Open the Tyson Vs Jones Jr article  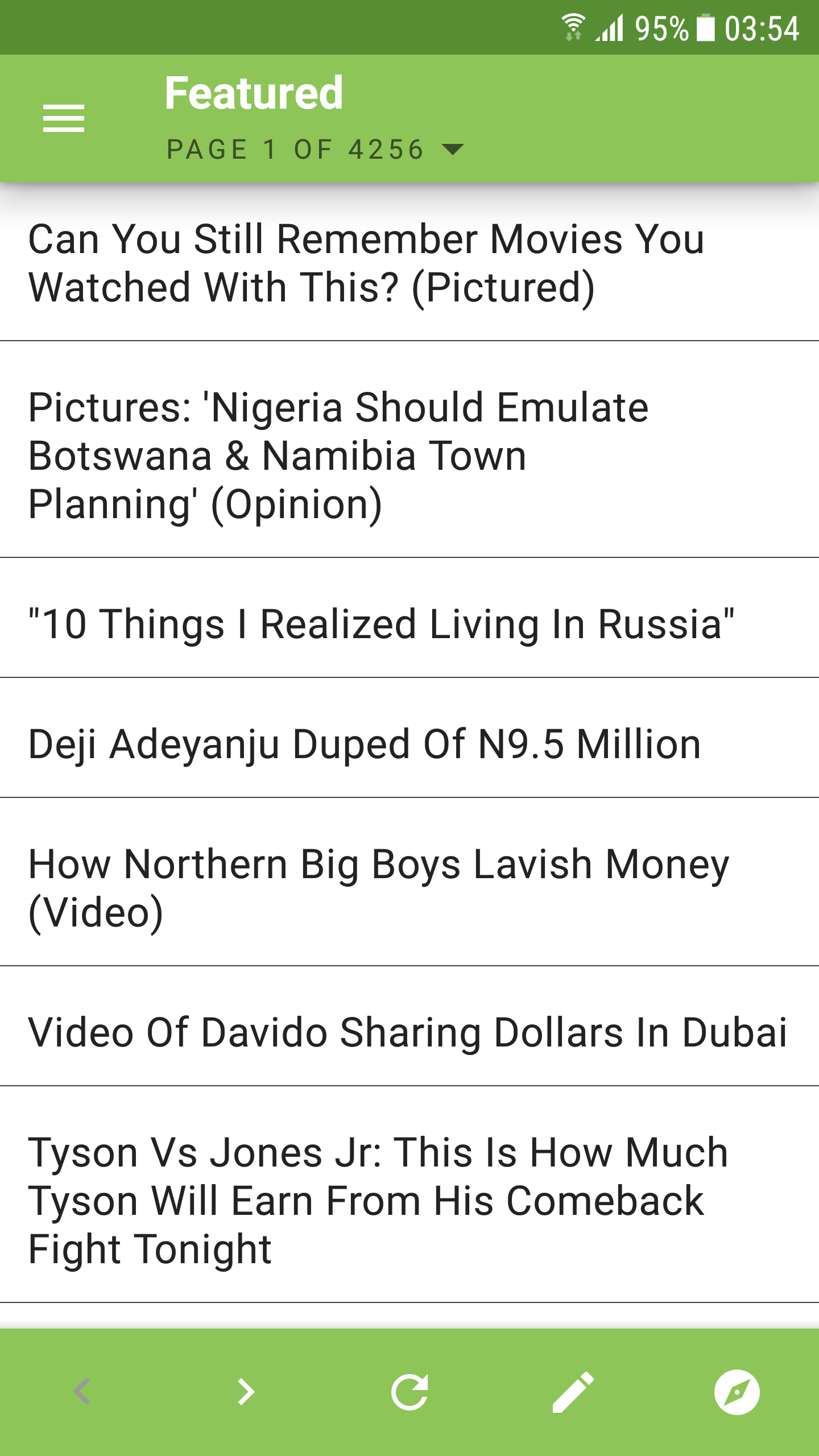[x=378, y=1201]
